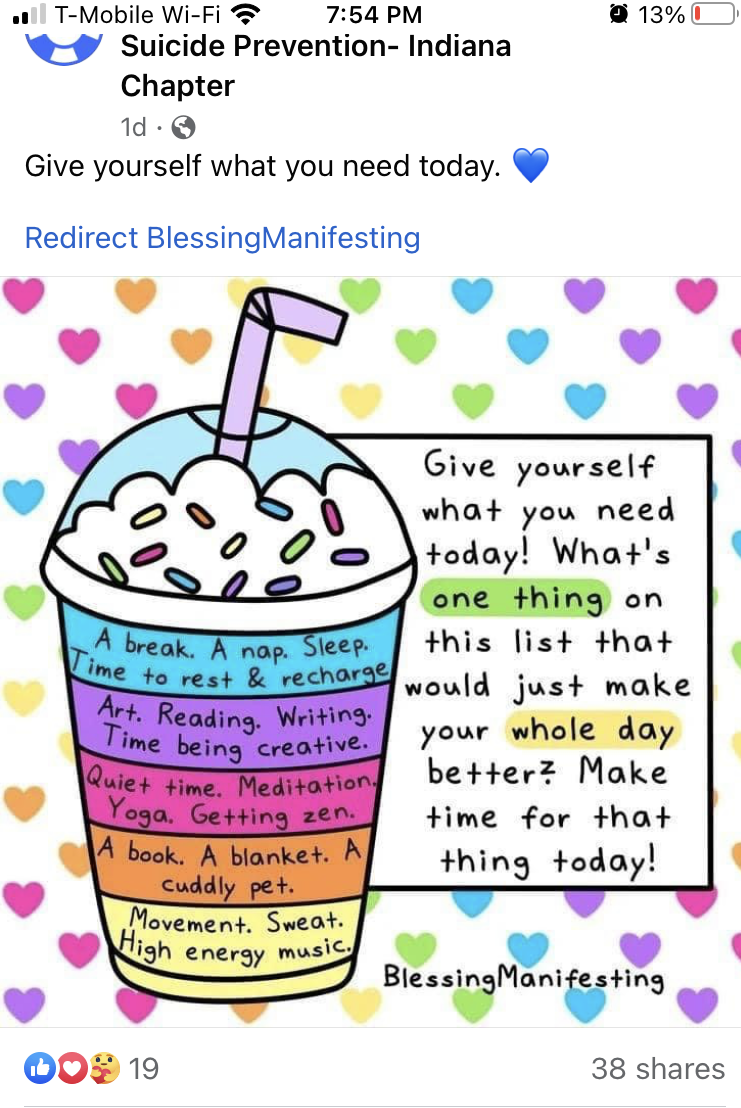The height and width of the screenshot is (1108, 741).
Task: Open the self-care cup image in the post
Action: pos(370,650)
